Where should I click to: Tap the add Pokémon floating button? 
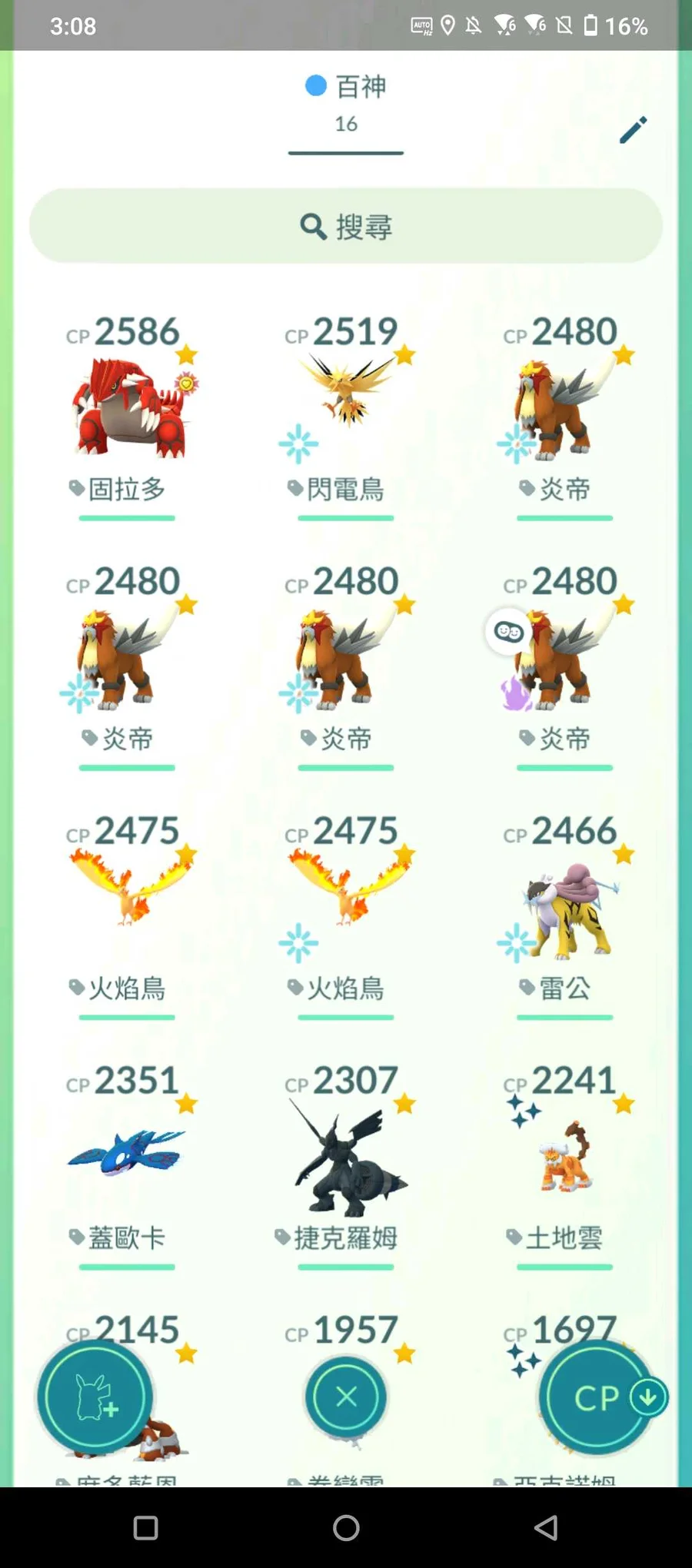[x=95, y=1397]
